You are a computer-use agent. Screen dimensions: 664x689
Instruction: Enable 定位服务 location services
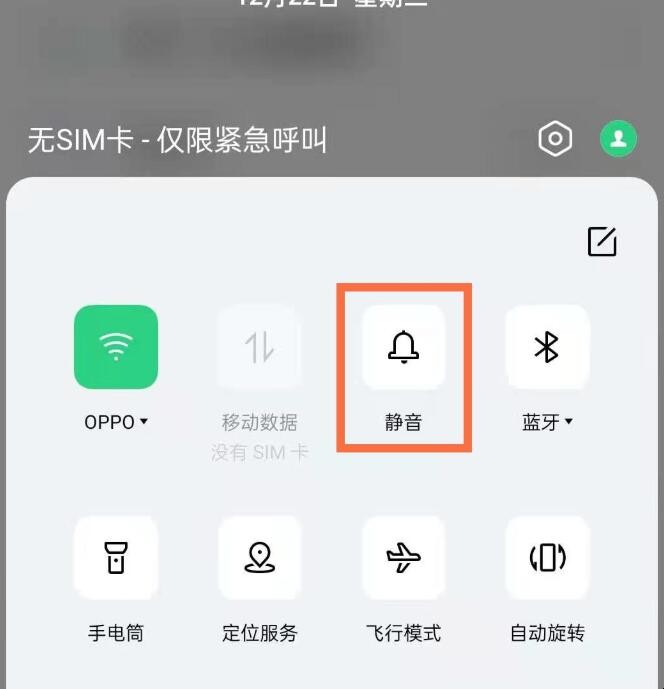260,558
